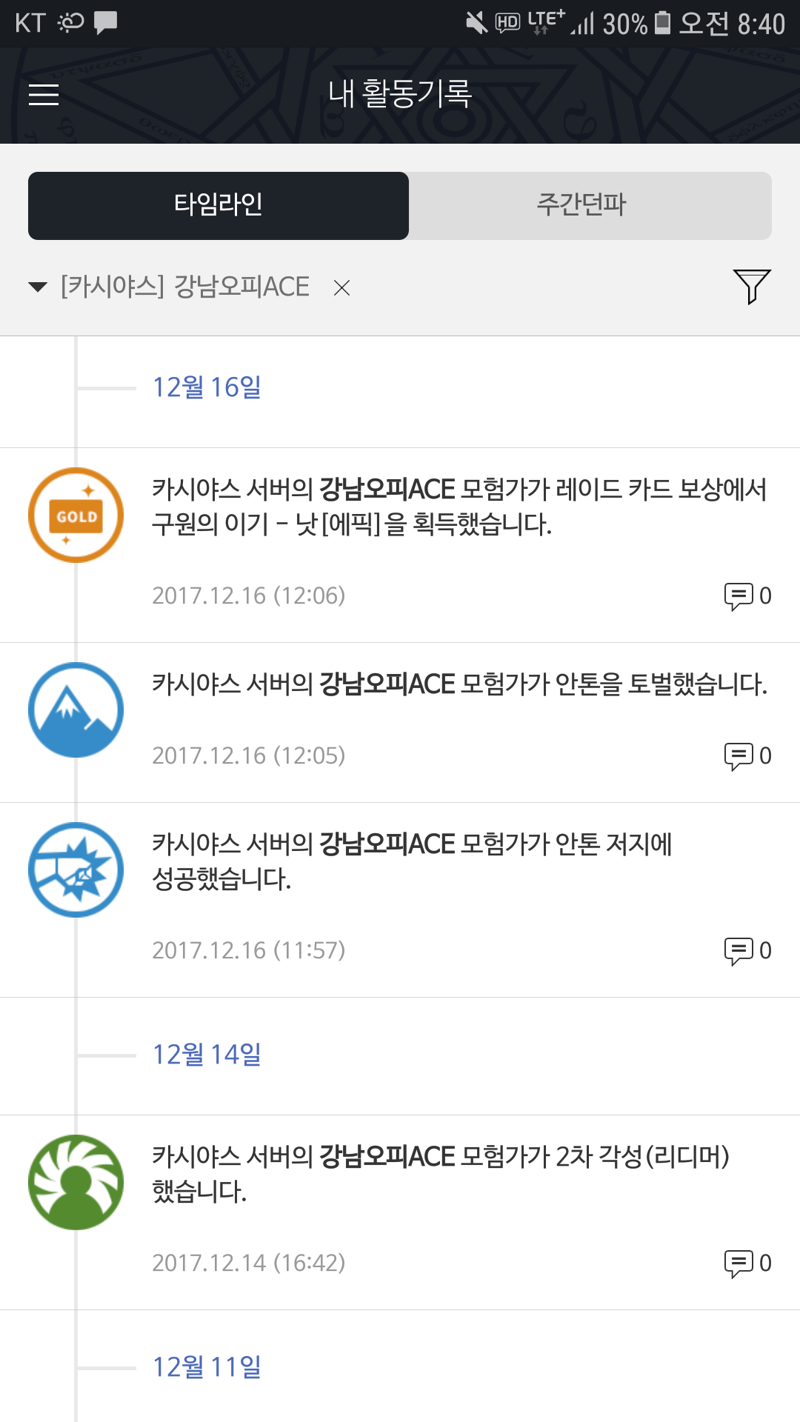The height and width of the screenshot is (1422, 800).
Task: Open comments on the 16:42 entry
Action: coord(747,1263)
